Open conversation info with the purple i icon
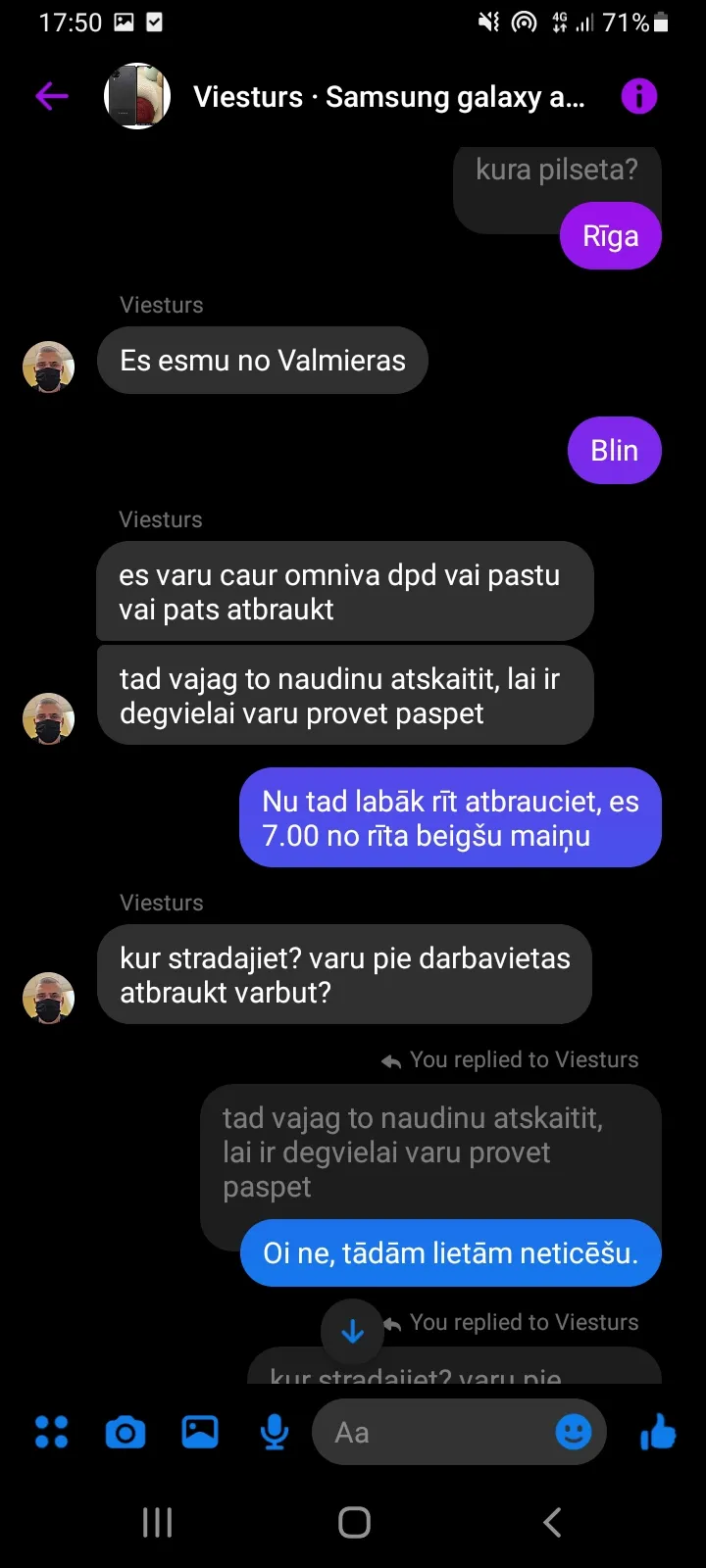706x1568 pixels. click(x=638, y=96)
